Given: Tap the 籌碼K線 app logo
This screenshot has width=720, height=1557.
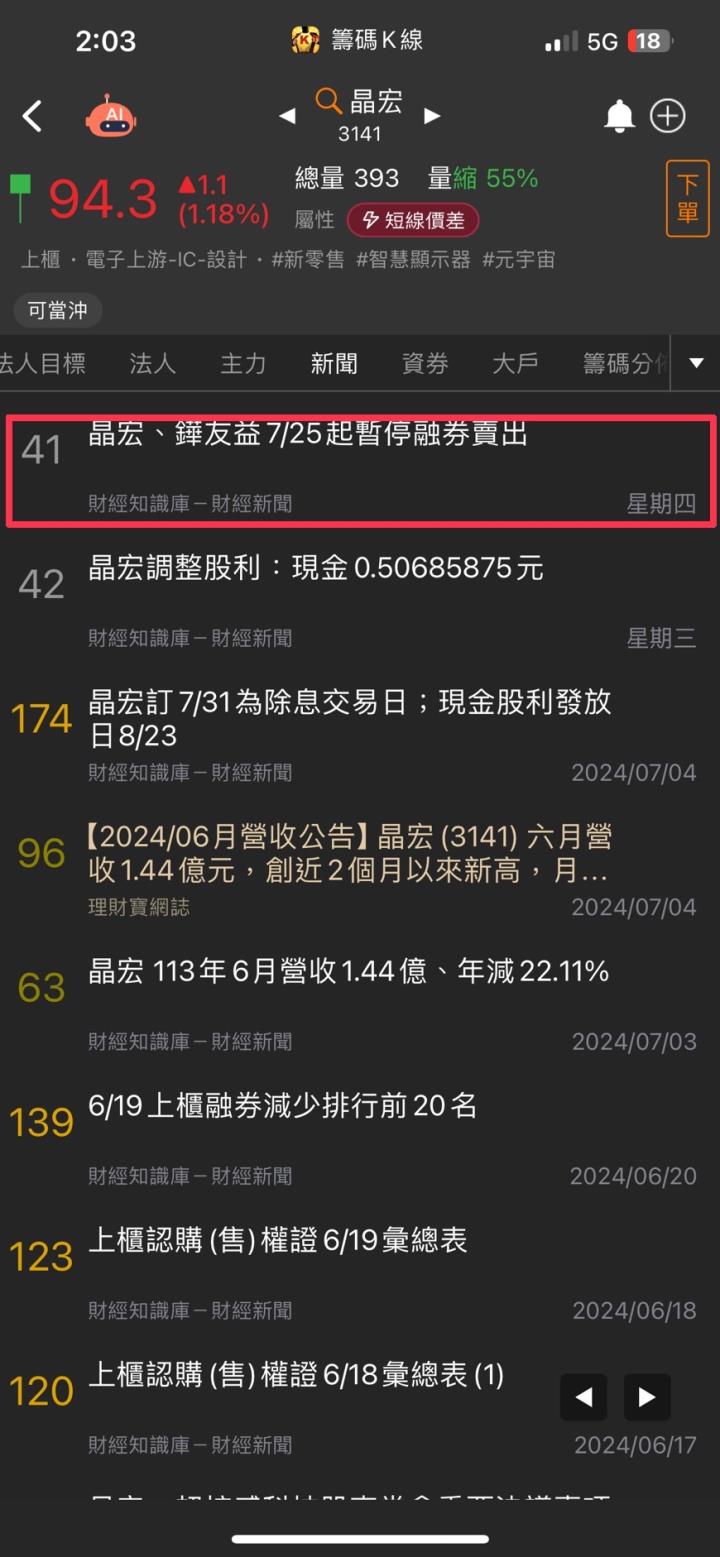Looking at the screenshot, I should click(x=306, y=40).
